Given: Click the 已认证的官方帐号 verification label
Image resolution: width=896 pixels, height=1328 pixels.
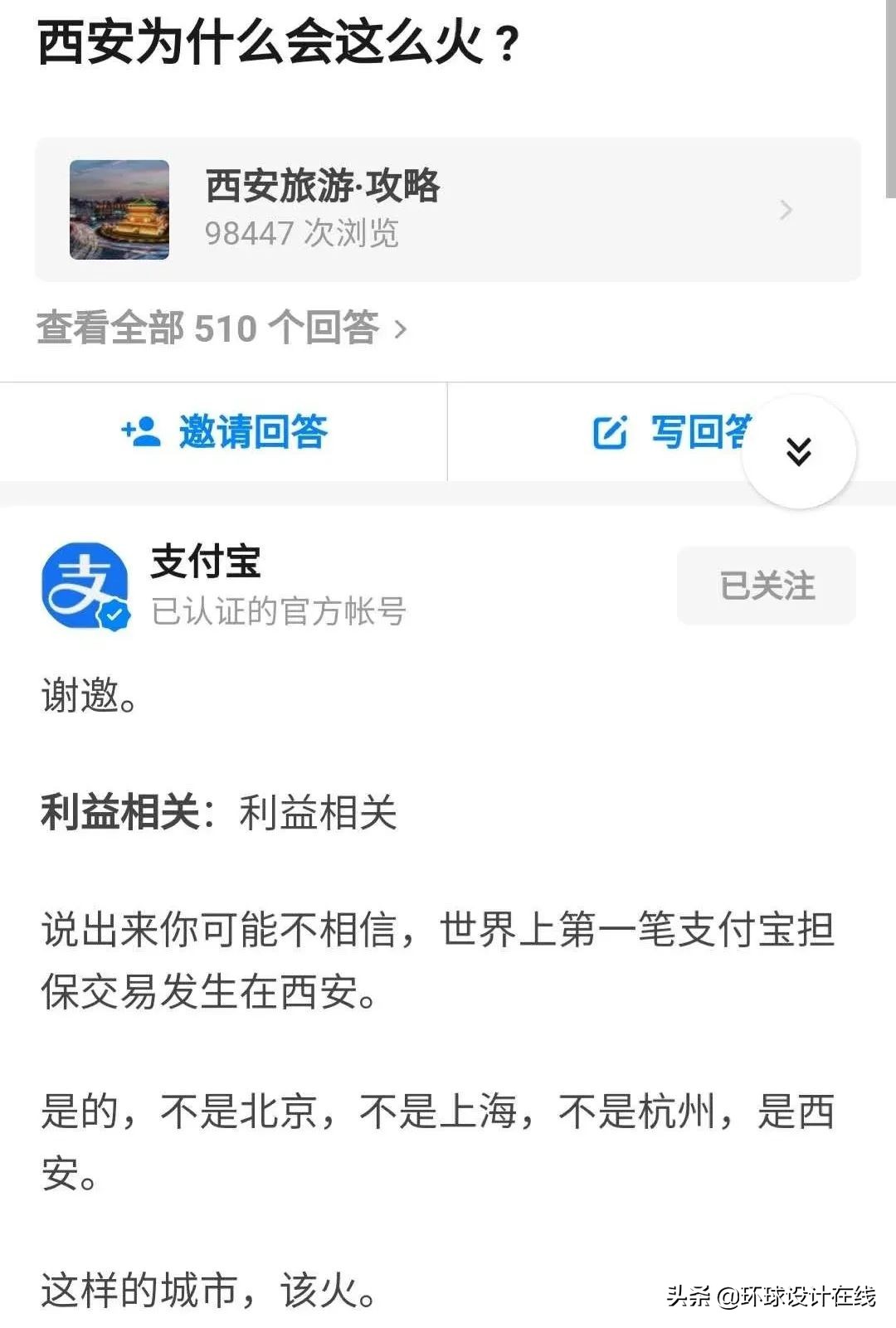Looking at the screenshot, I should tap(278, 614).
